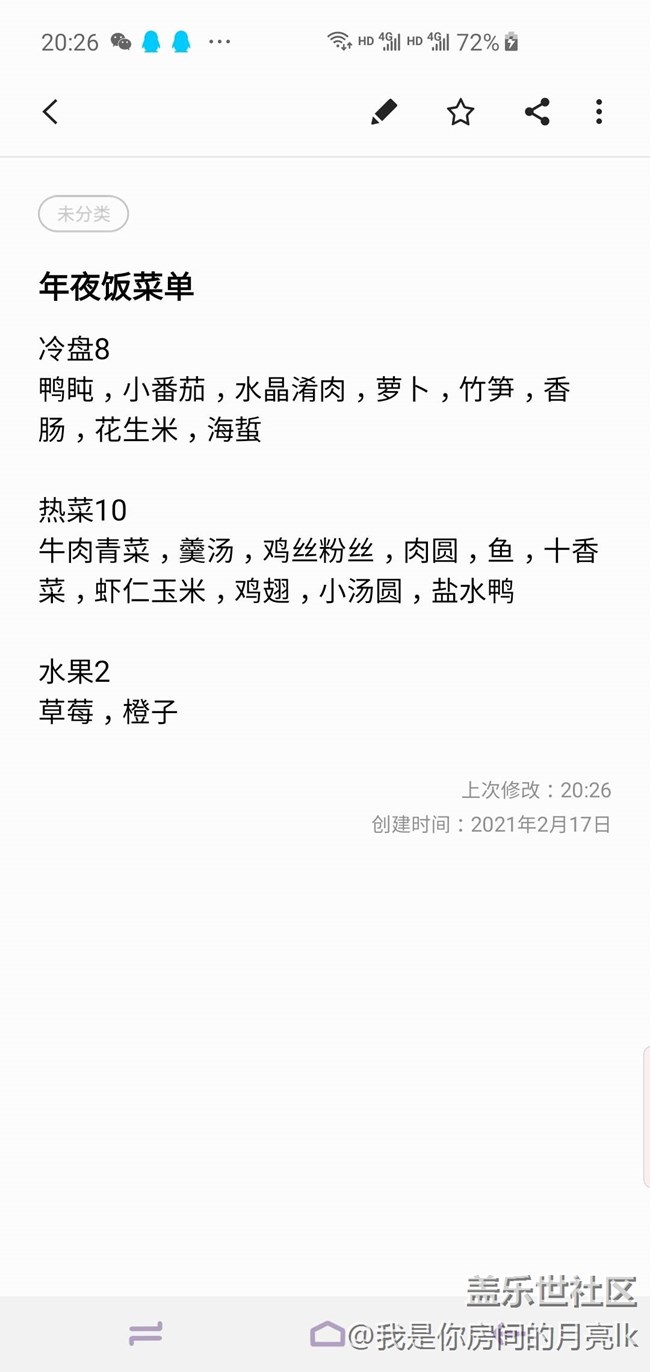650x1372 pixels.
Task: Open recent apps from the navigation bar
Action: click(145, 1333)
